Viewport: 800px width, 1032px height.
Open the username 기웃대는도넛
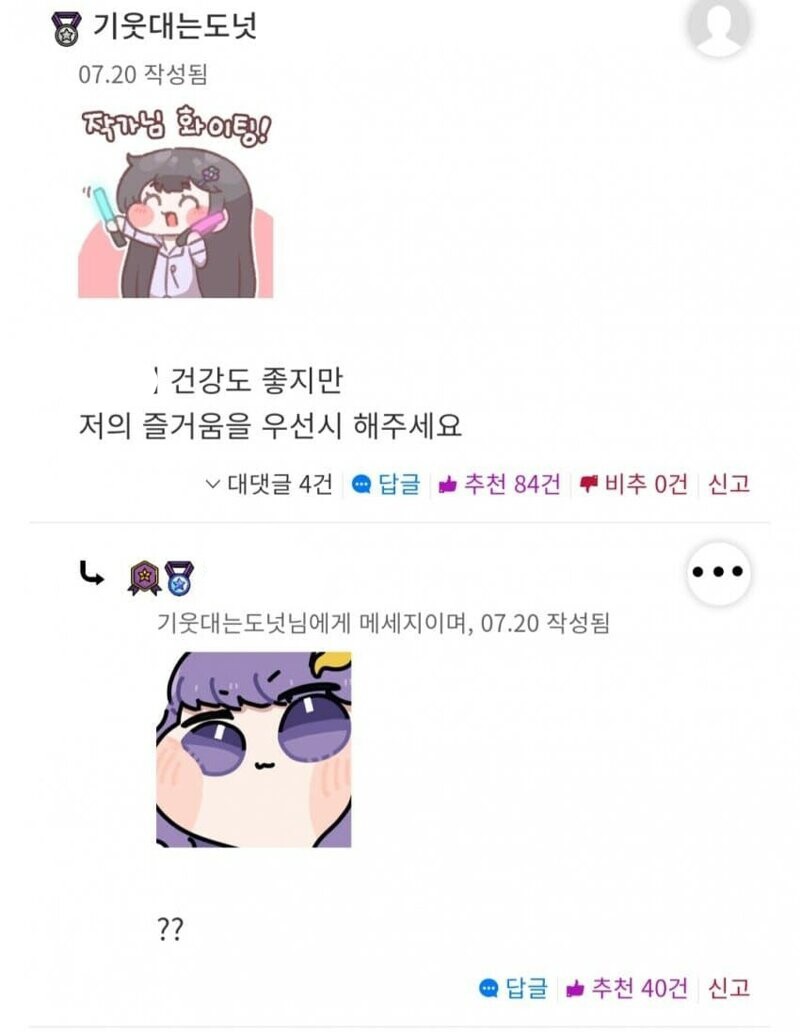[174, 27]
